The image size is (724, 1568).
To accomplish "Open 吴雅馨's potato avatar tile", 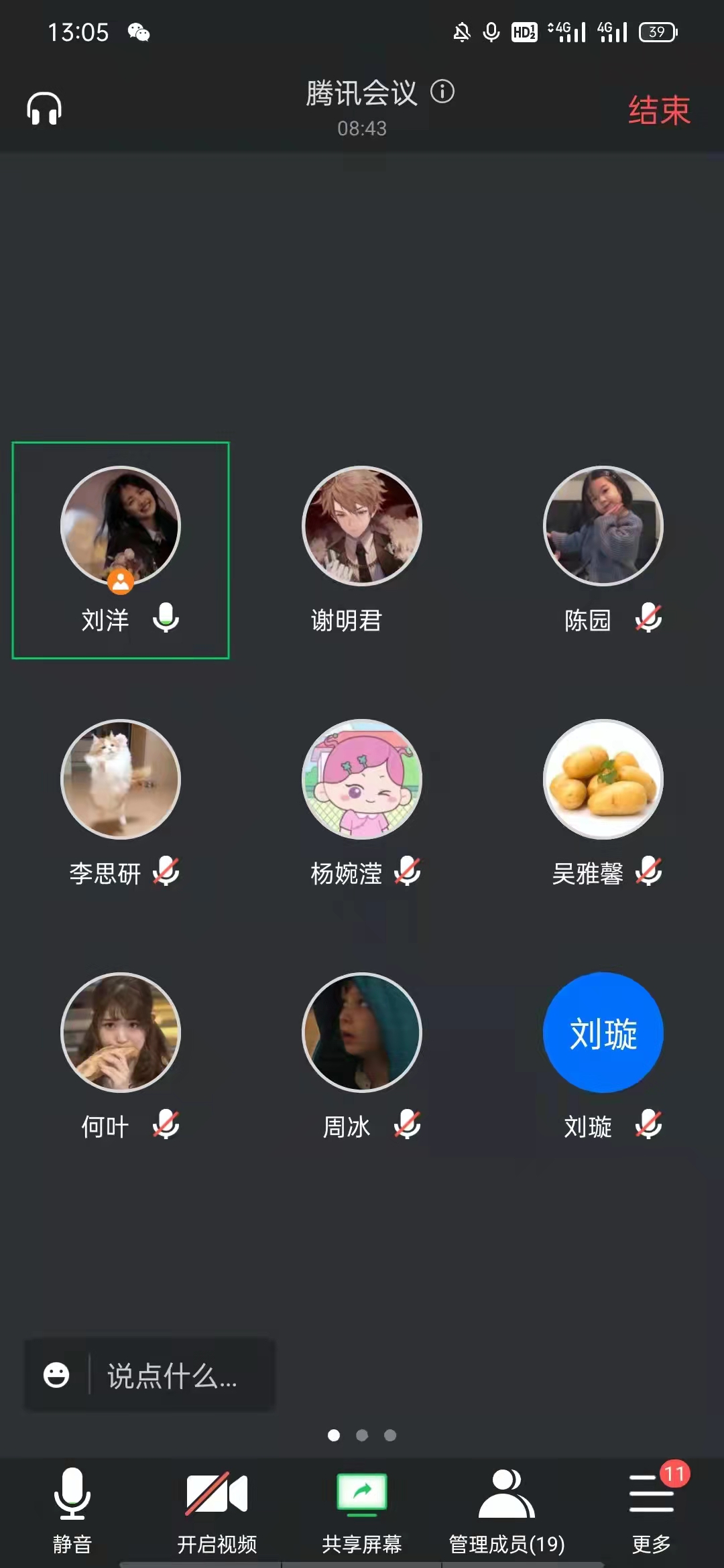I will pyautogui.click(x=603, y=779).
